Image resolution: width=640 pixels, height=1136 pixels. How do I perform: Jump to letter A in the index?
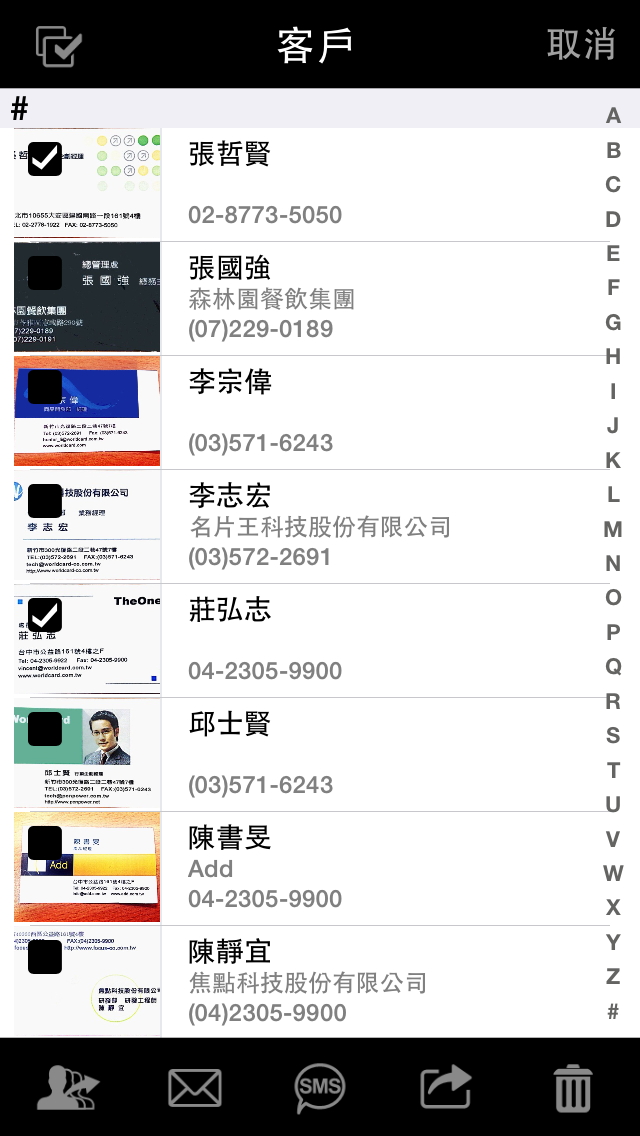point(613,116)
